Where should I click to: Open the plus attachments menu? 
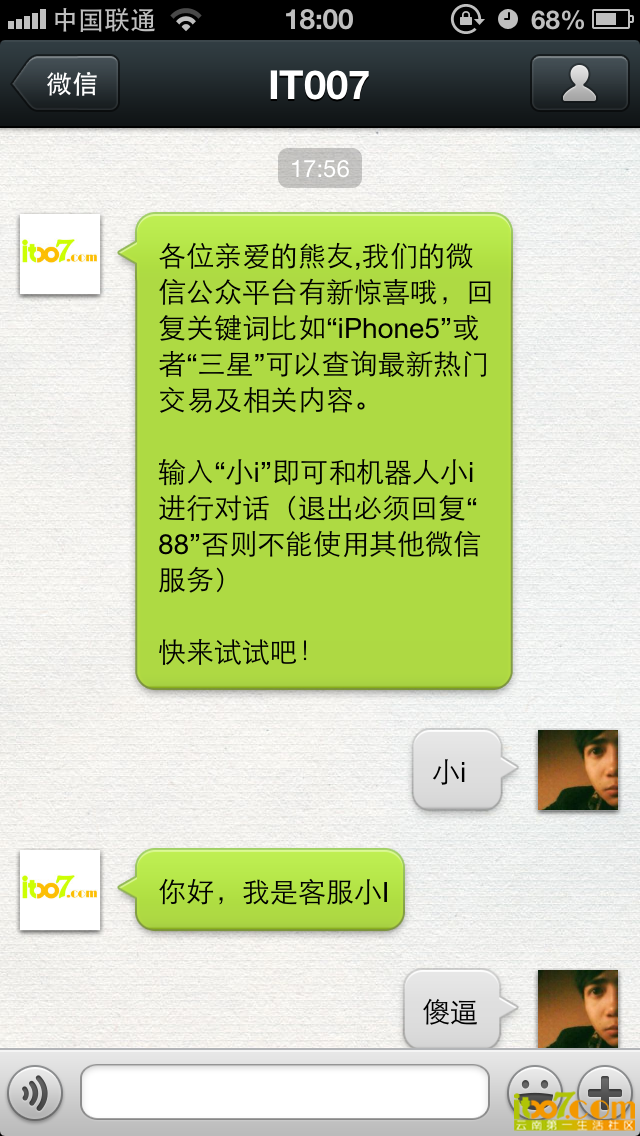[x=605, y=1091]
